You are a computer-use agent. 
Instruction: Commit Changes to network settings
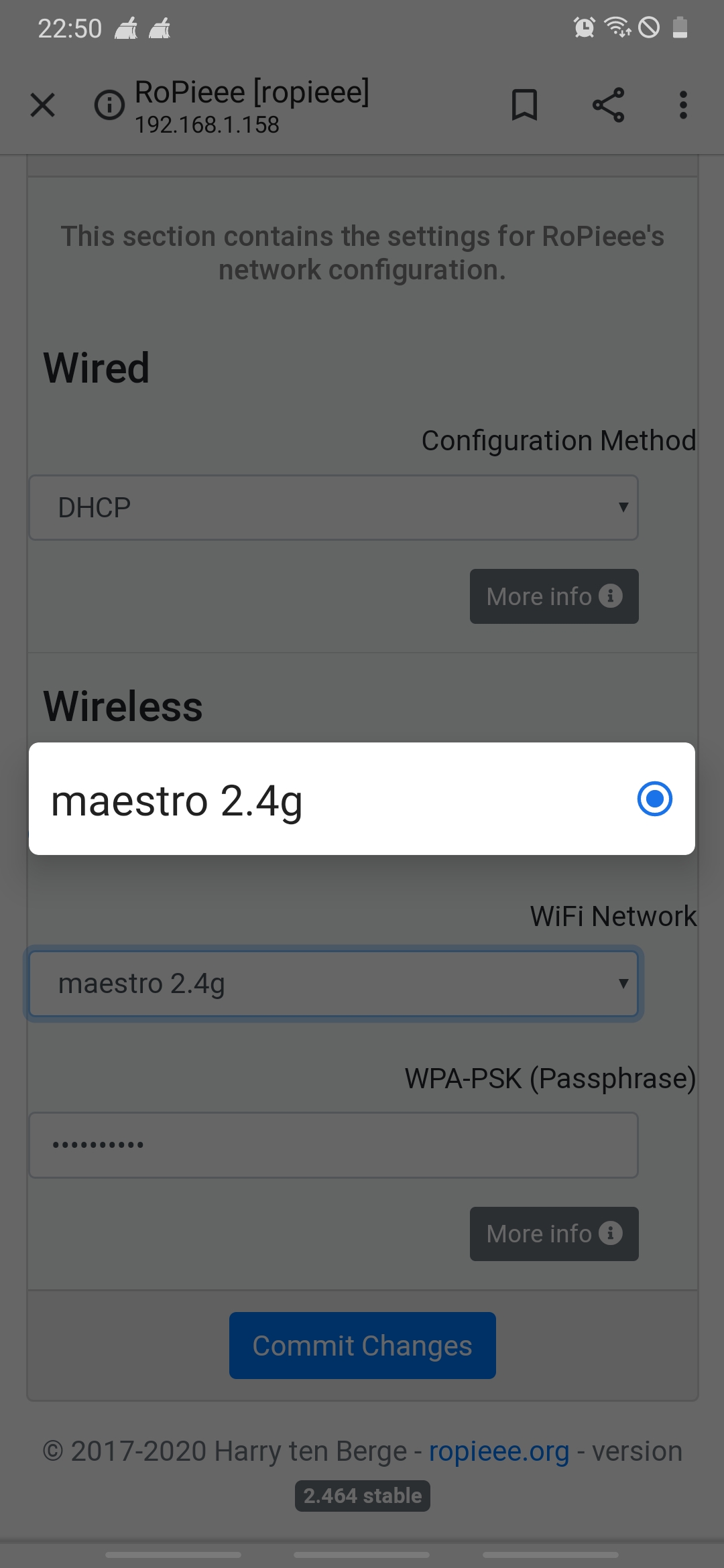click(x=363, y=1346)
